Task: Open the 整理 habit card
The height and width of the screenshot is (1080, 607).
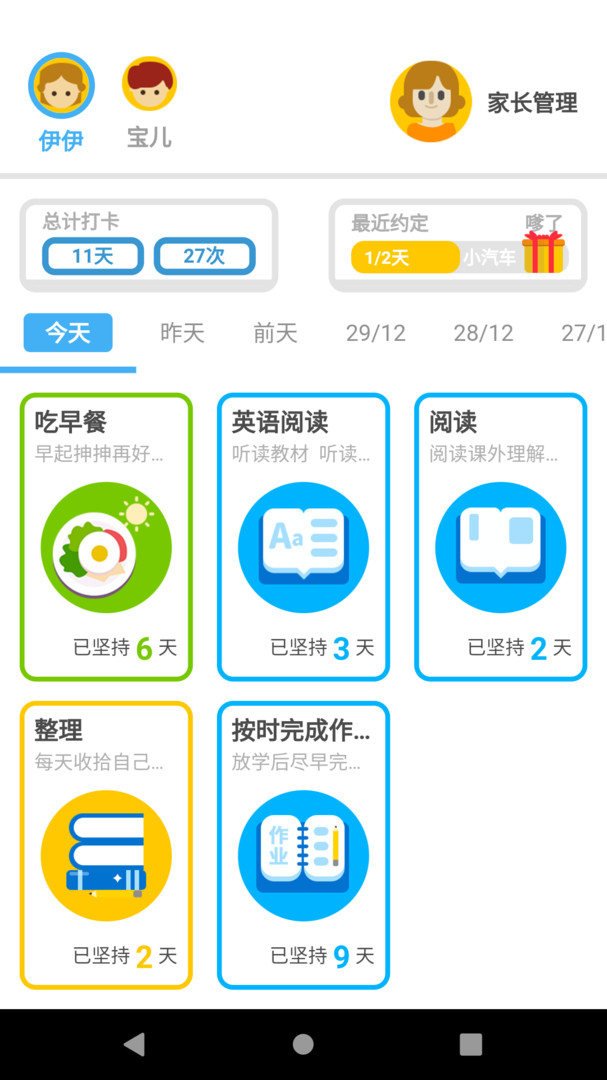Action: pyautogui.click(x=106, y=845)
